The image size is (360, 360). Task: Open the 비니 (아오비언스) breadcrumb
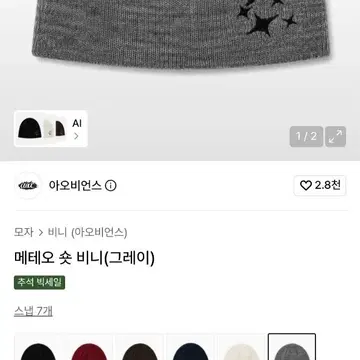point(87,232)
